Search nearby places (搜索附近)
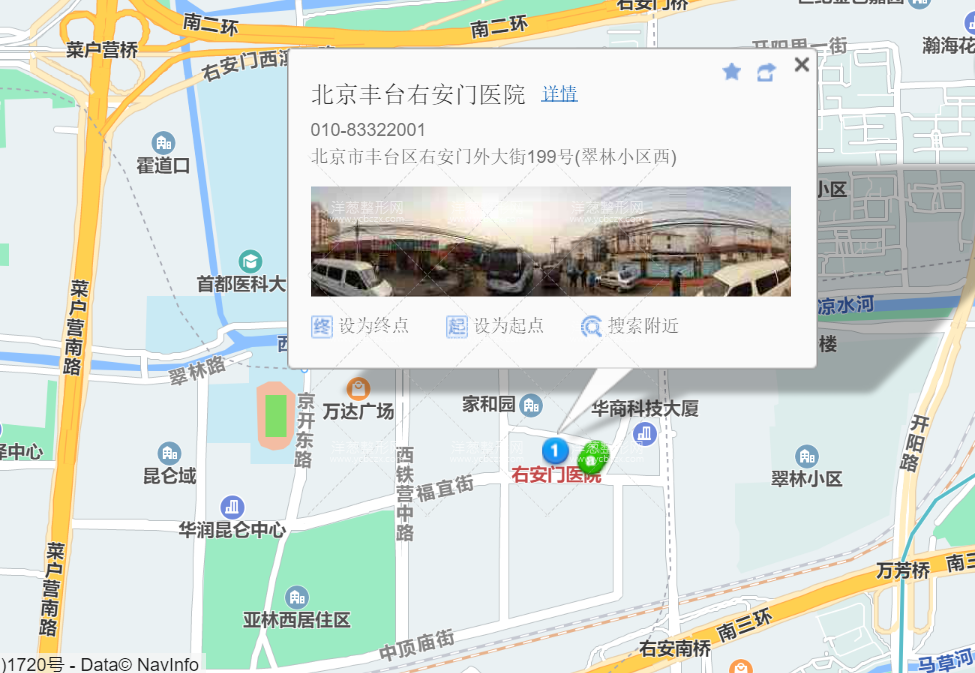Viewport: 975px width, 673px height. click(630, 326)
